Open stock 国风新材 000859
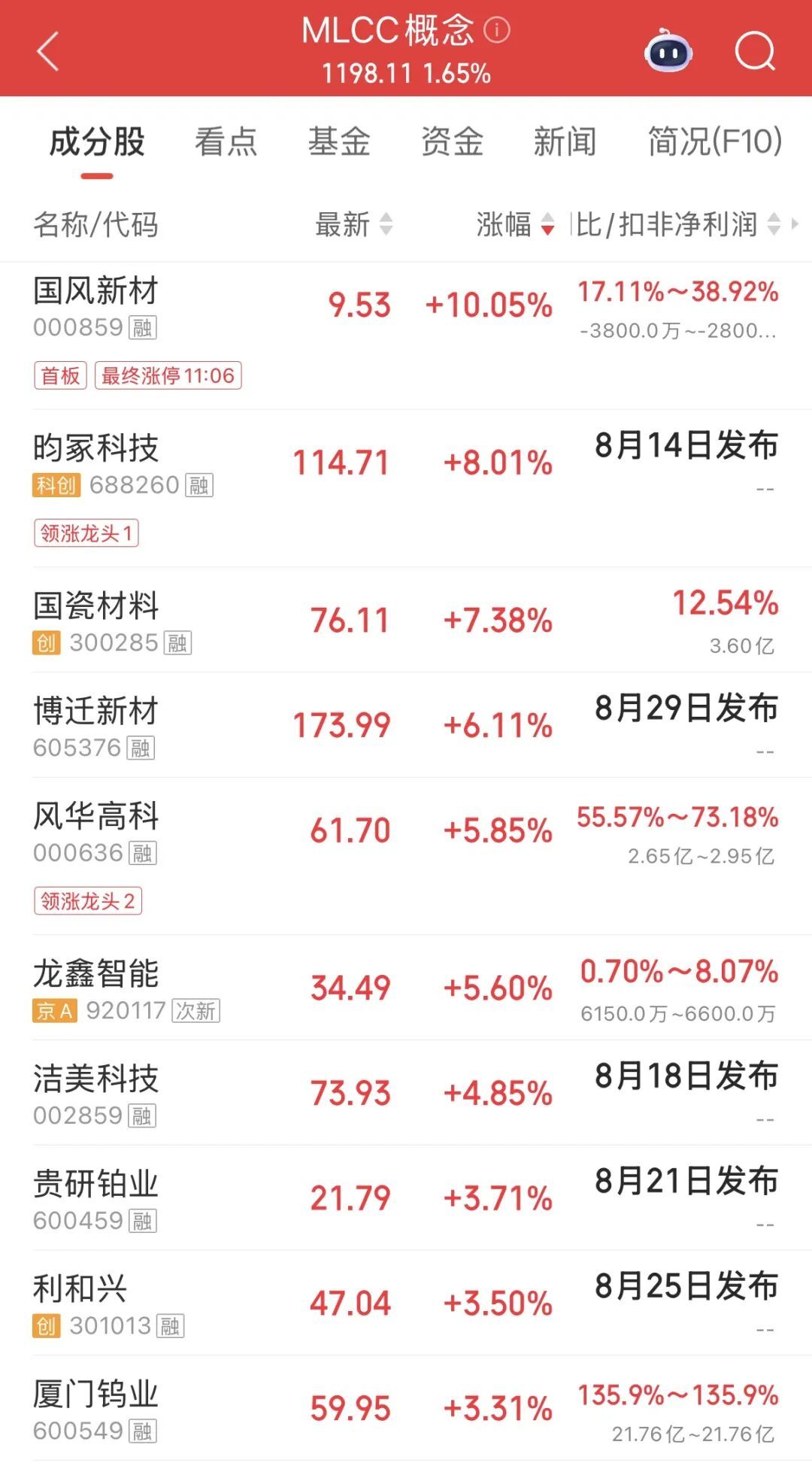812x1466 pixels. click(406, 335)
